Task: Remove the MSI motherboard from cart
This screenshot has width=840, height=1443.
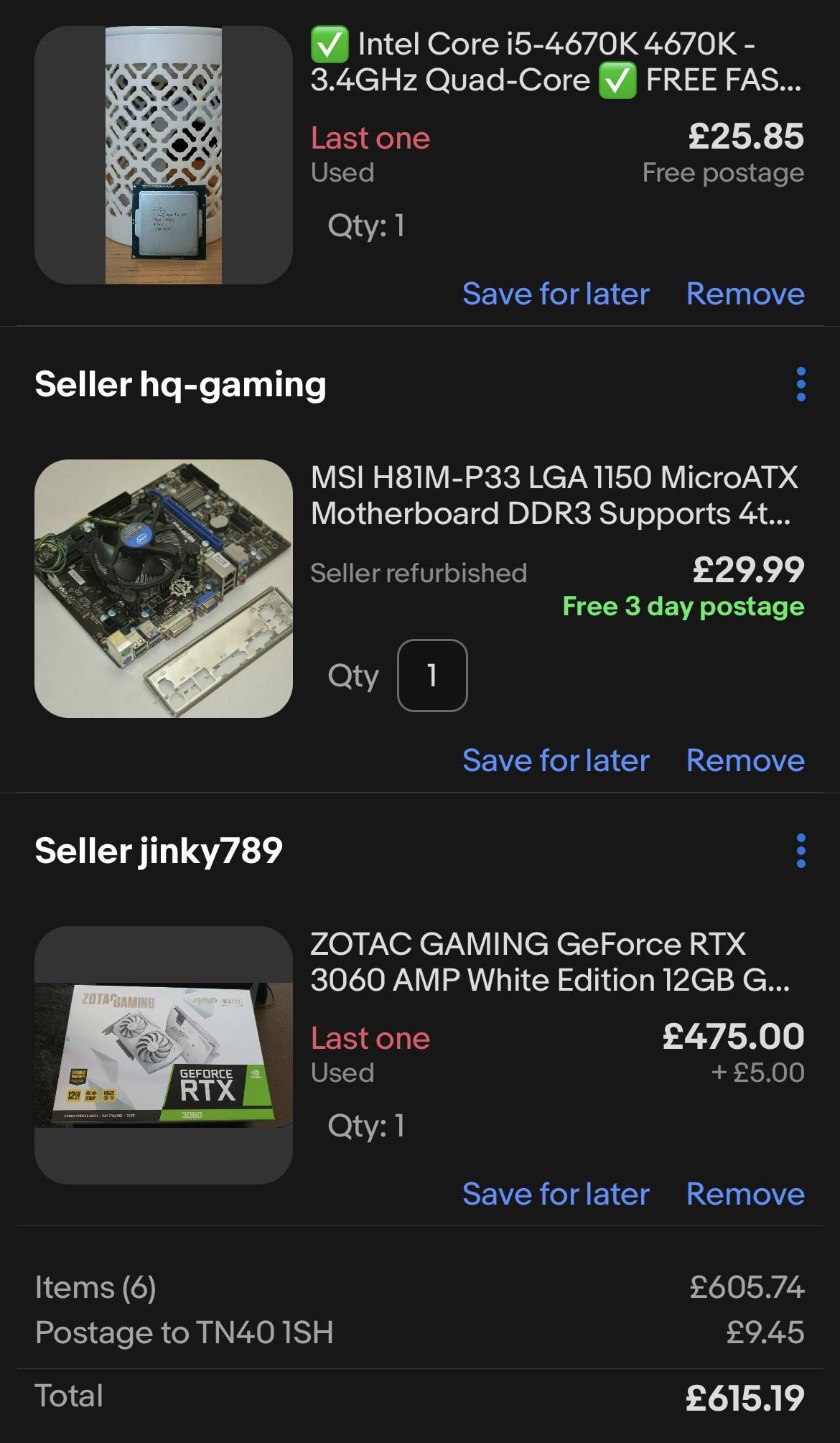Action: (747, 760)
